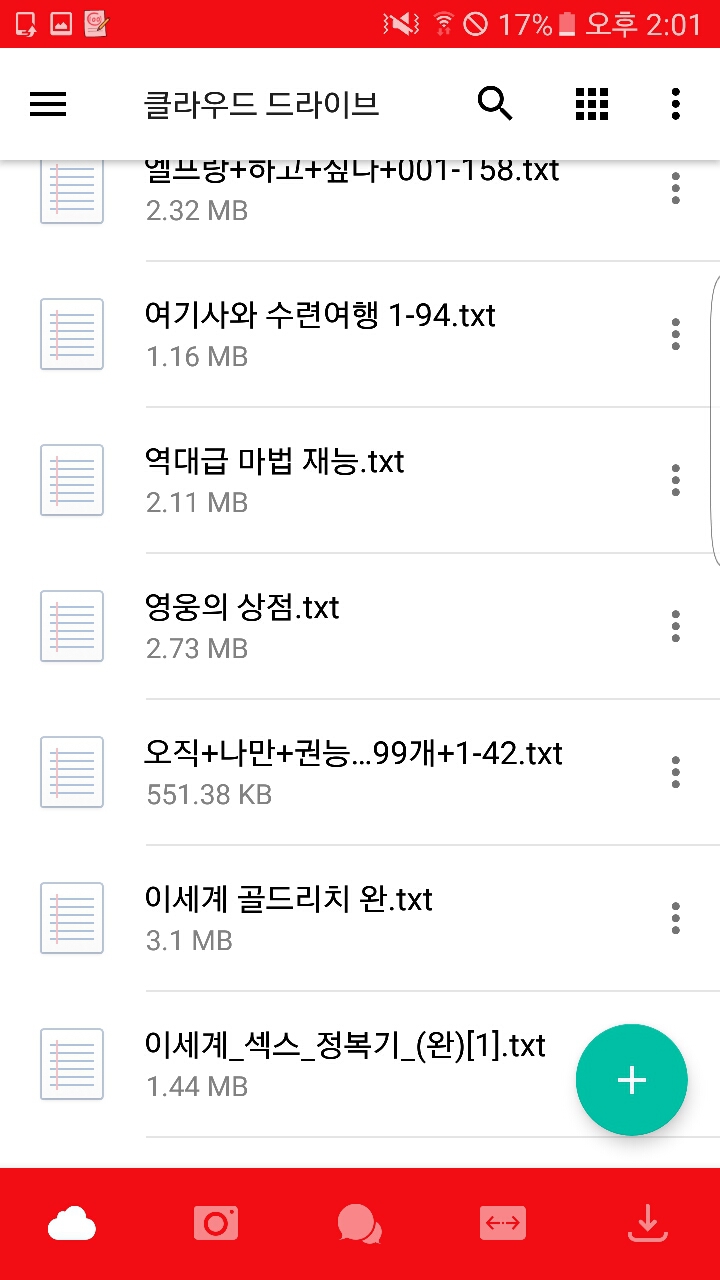
Task: Open the app bar overflow menu
Action: click(676, 104)
